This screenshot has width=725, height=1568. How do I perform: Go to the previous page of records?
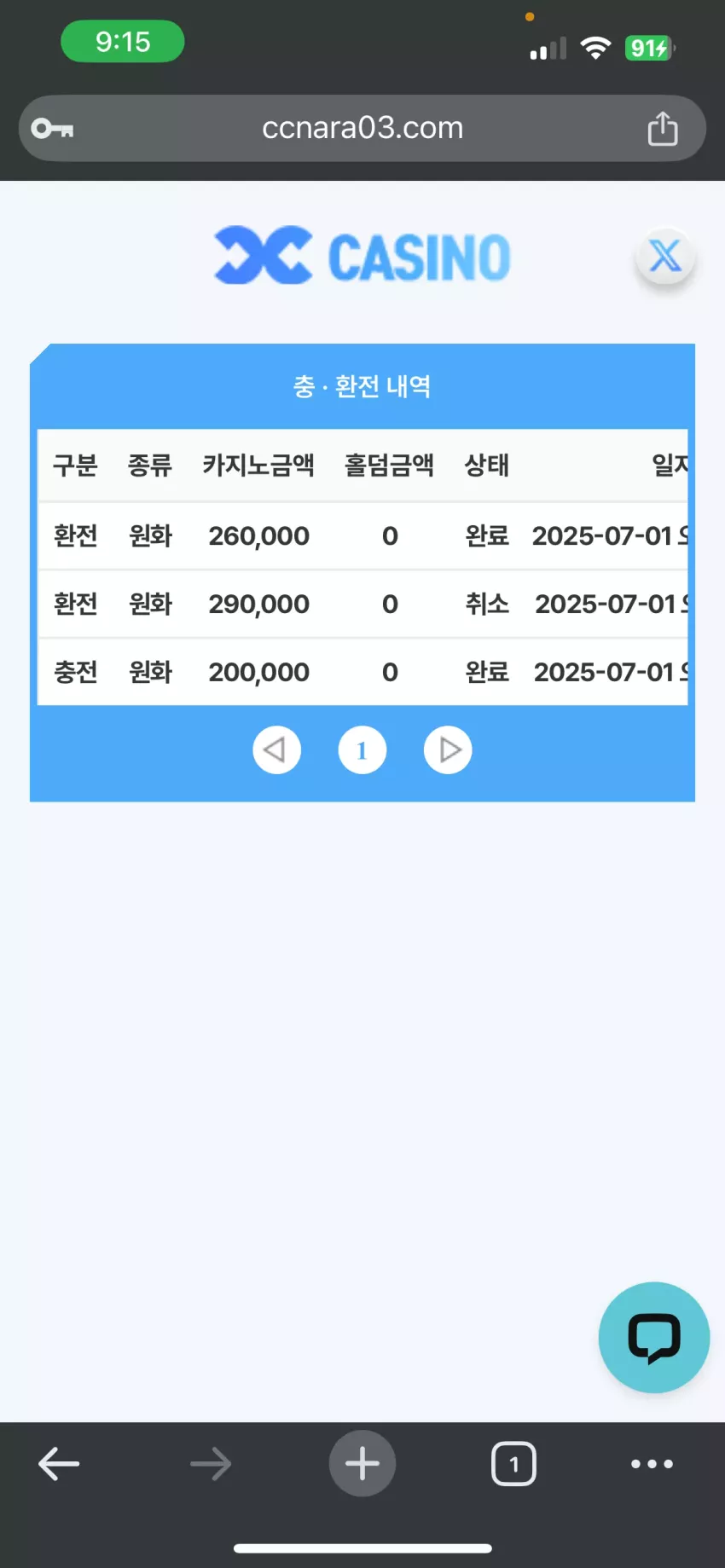coord(276,750)
